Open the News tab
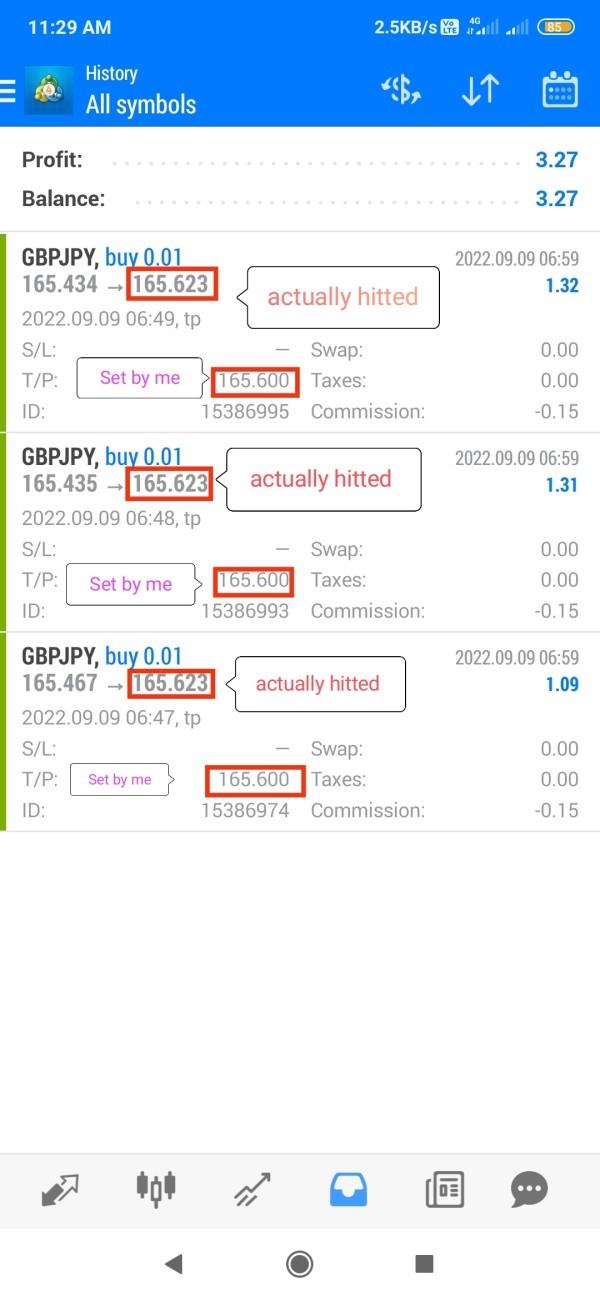Image resolution: width=600 pixels, height=1300 pixels. (444, 1189)
